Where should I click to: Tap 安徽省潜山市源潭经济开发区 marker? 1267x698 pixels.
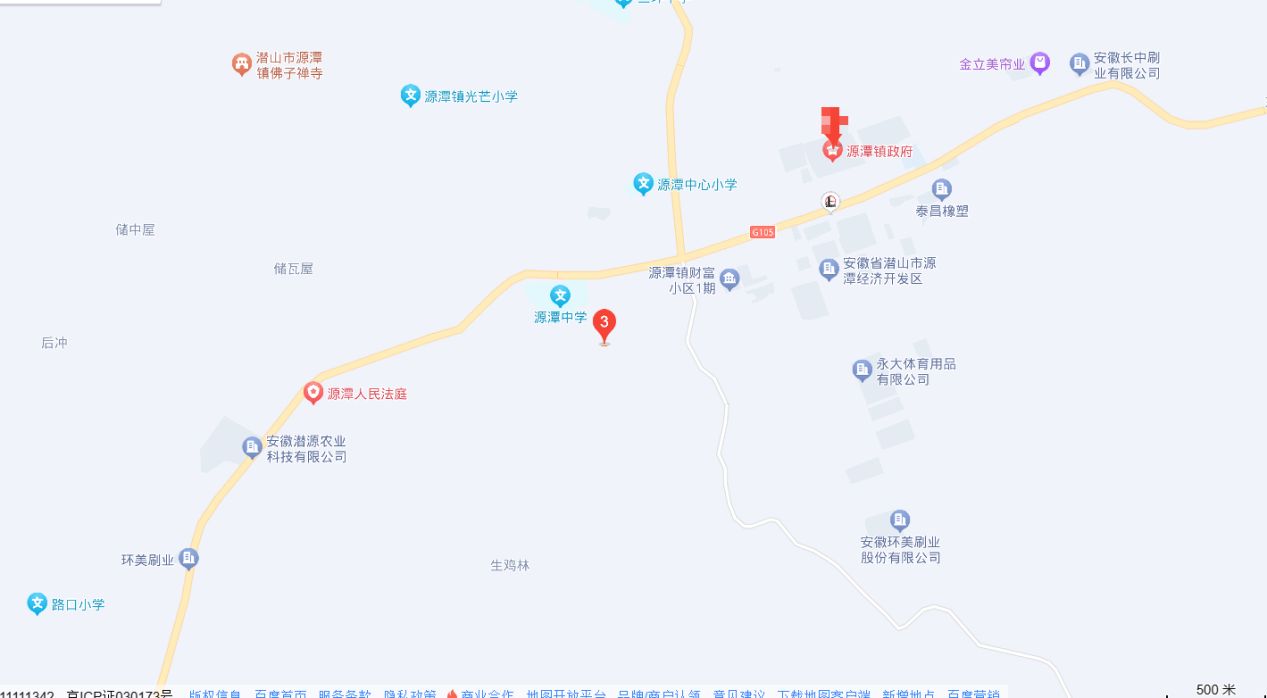tap(828, 269)
